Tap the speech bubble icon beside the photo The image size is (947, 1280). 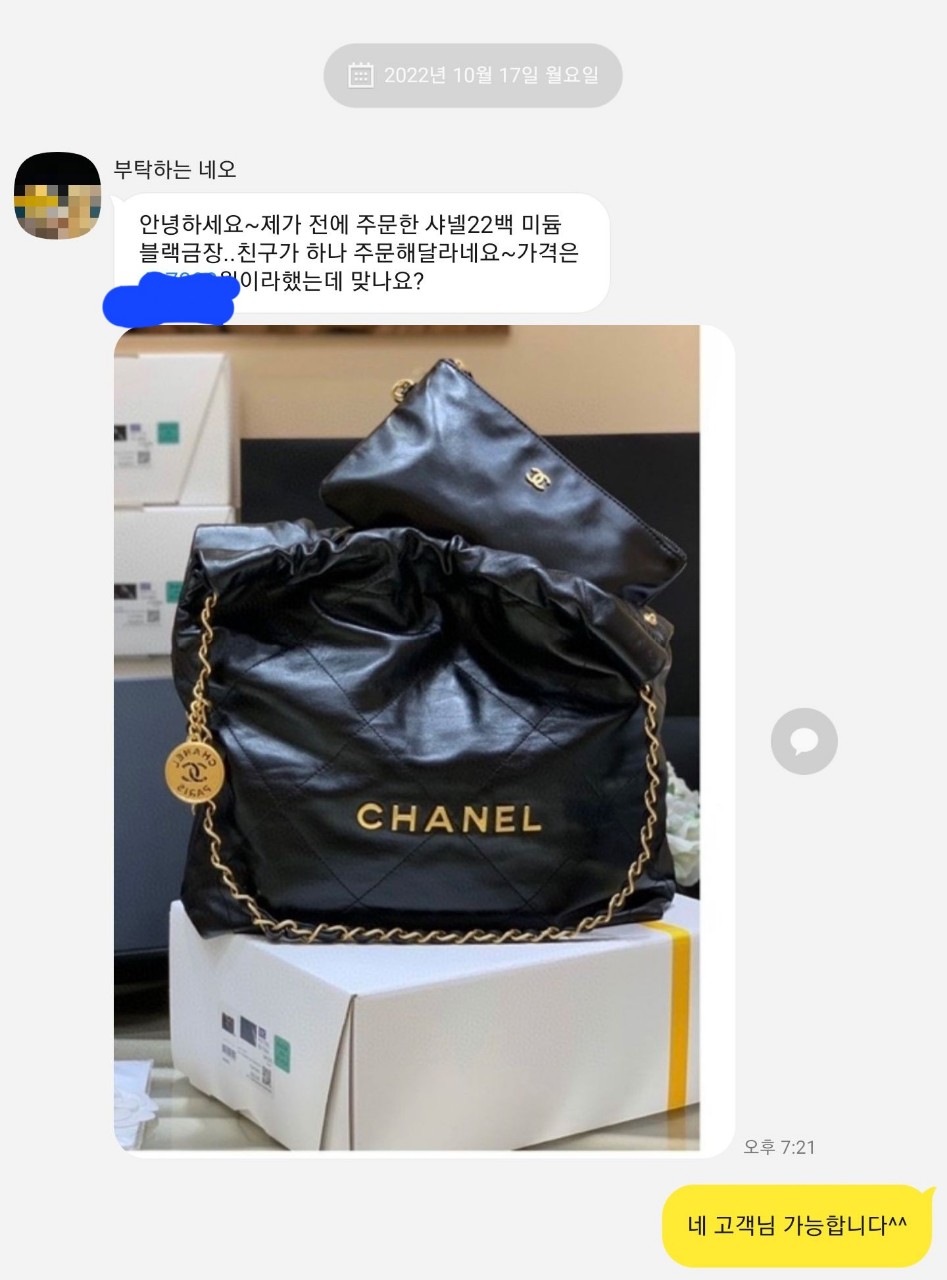[803, 741]
